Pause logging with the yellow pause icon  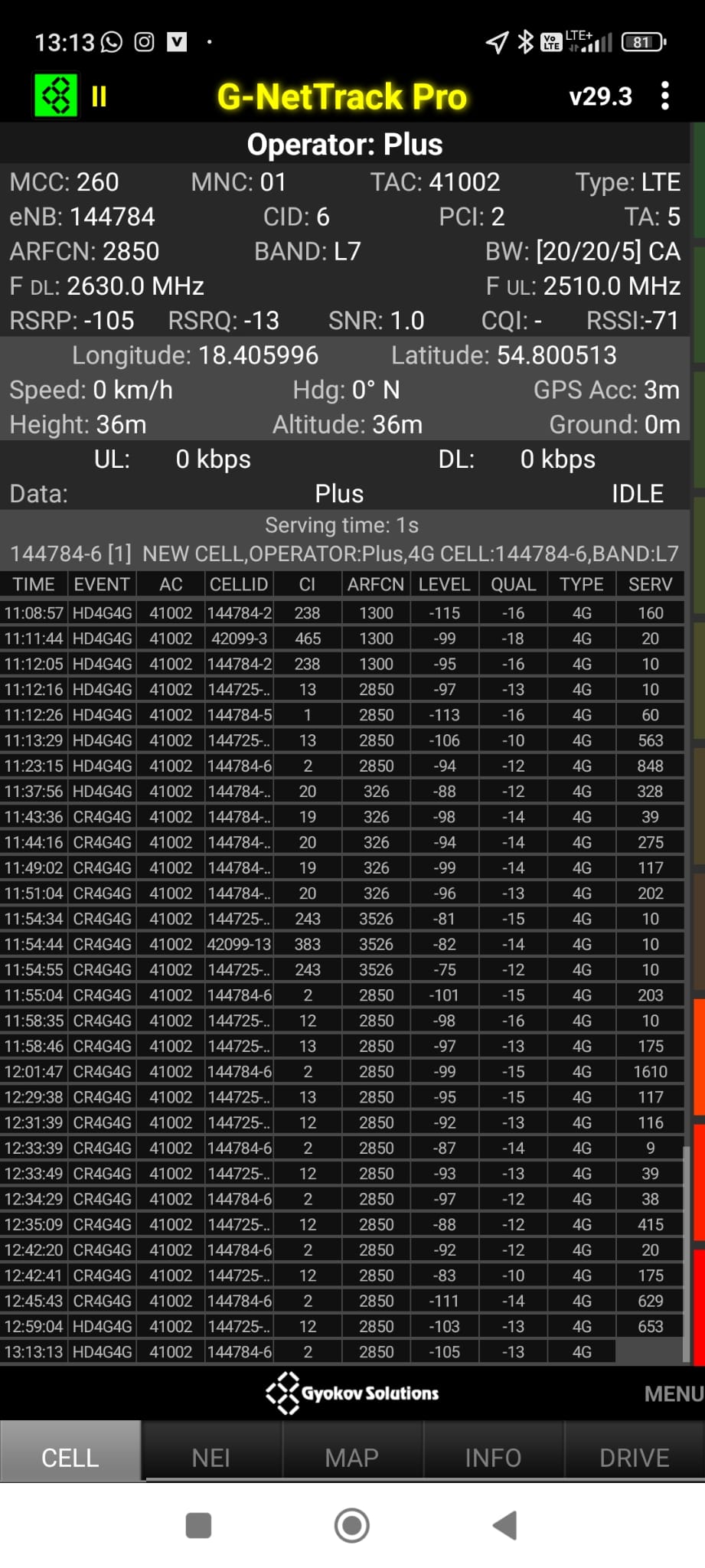coord(99,96)
